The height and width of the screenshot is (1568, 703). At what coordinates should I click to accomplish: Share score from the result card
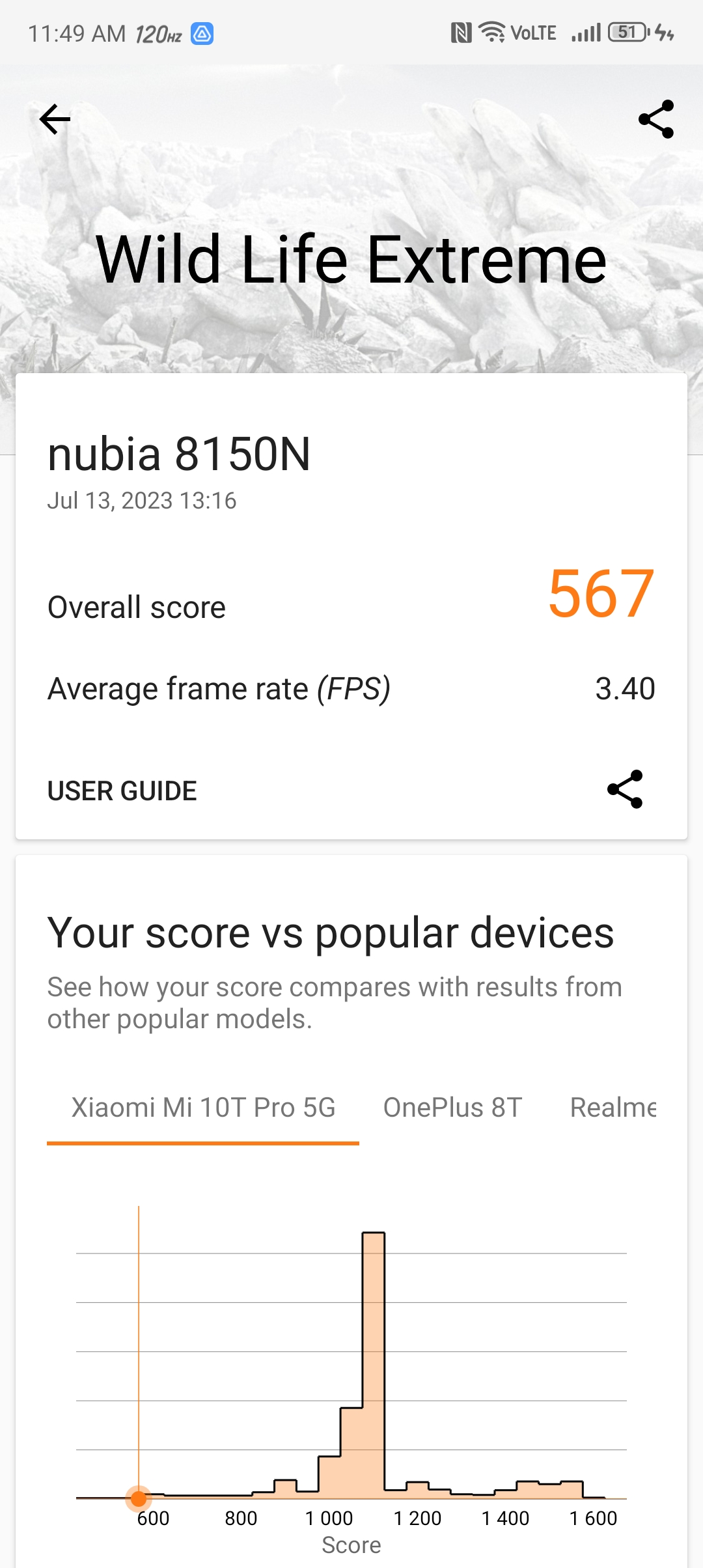[625, 789]
